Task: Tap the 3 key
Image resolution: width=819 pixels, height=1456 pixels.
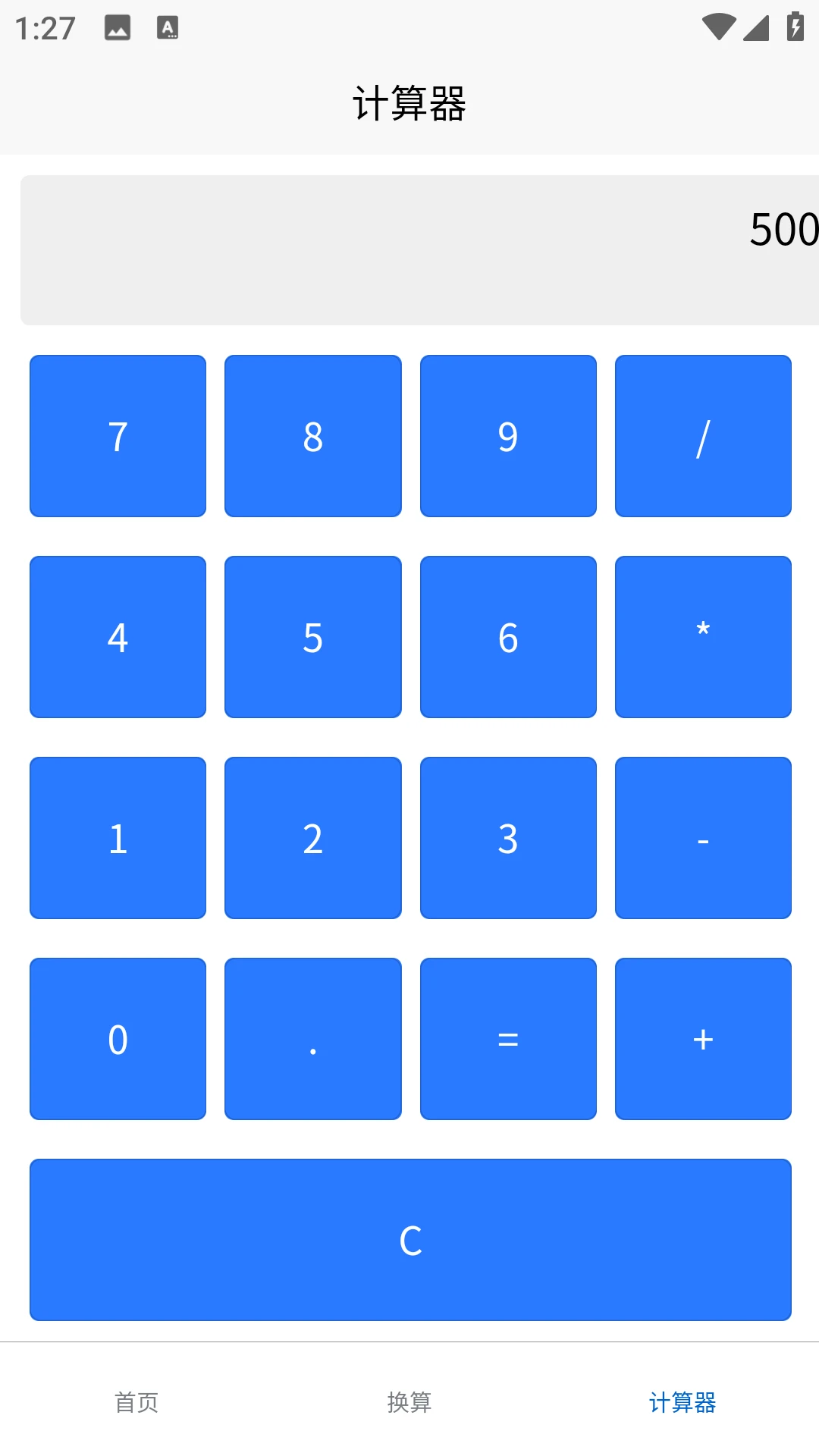Action: click(508, 838)
